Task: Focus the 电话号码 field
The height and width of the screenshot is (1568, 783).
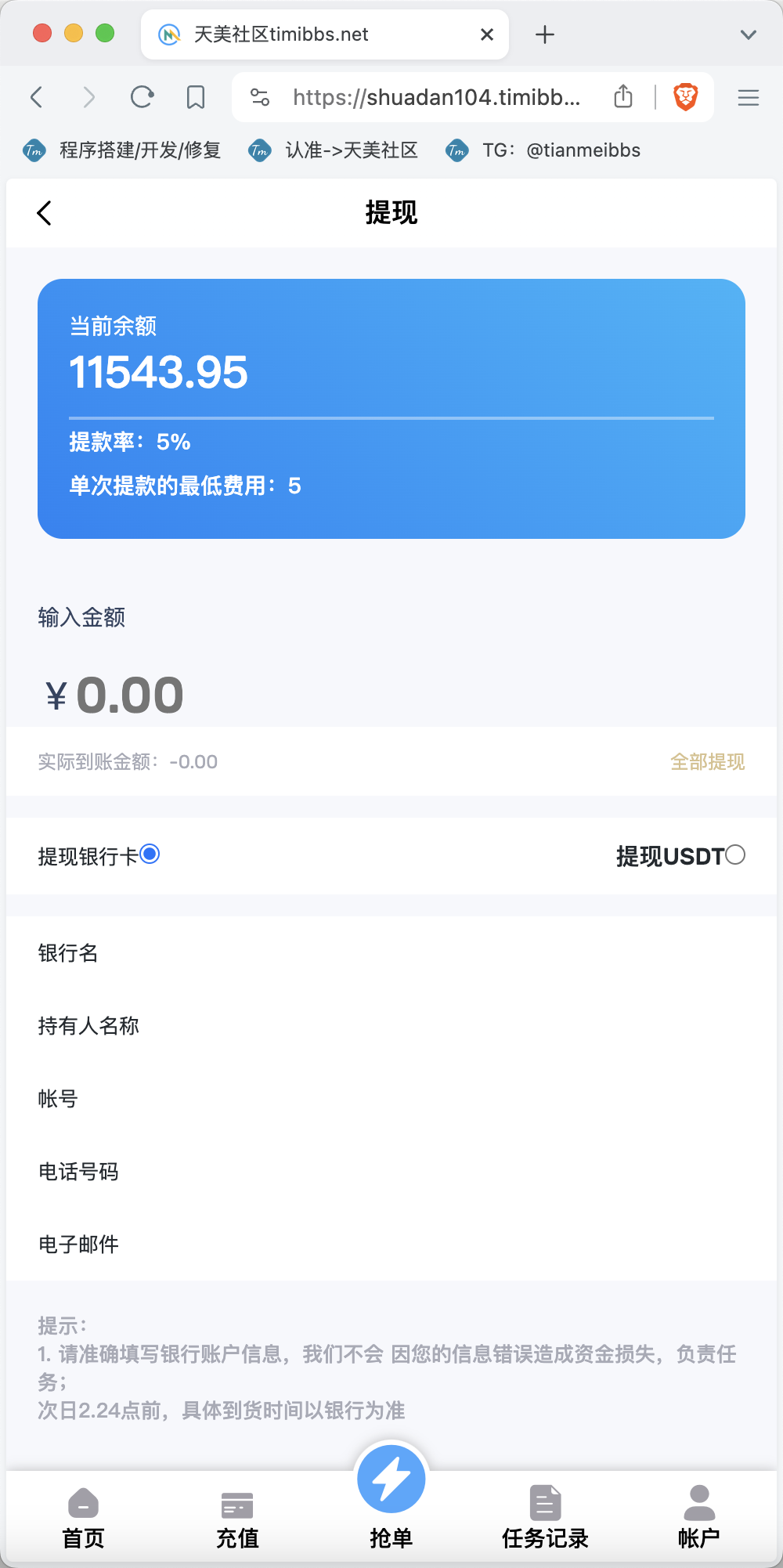Action: (x=391, y=1172)
